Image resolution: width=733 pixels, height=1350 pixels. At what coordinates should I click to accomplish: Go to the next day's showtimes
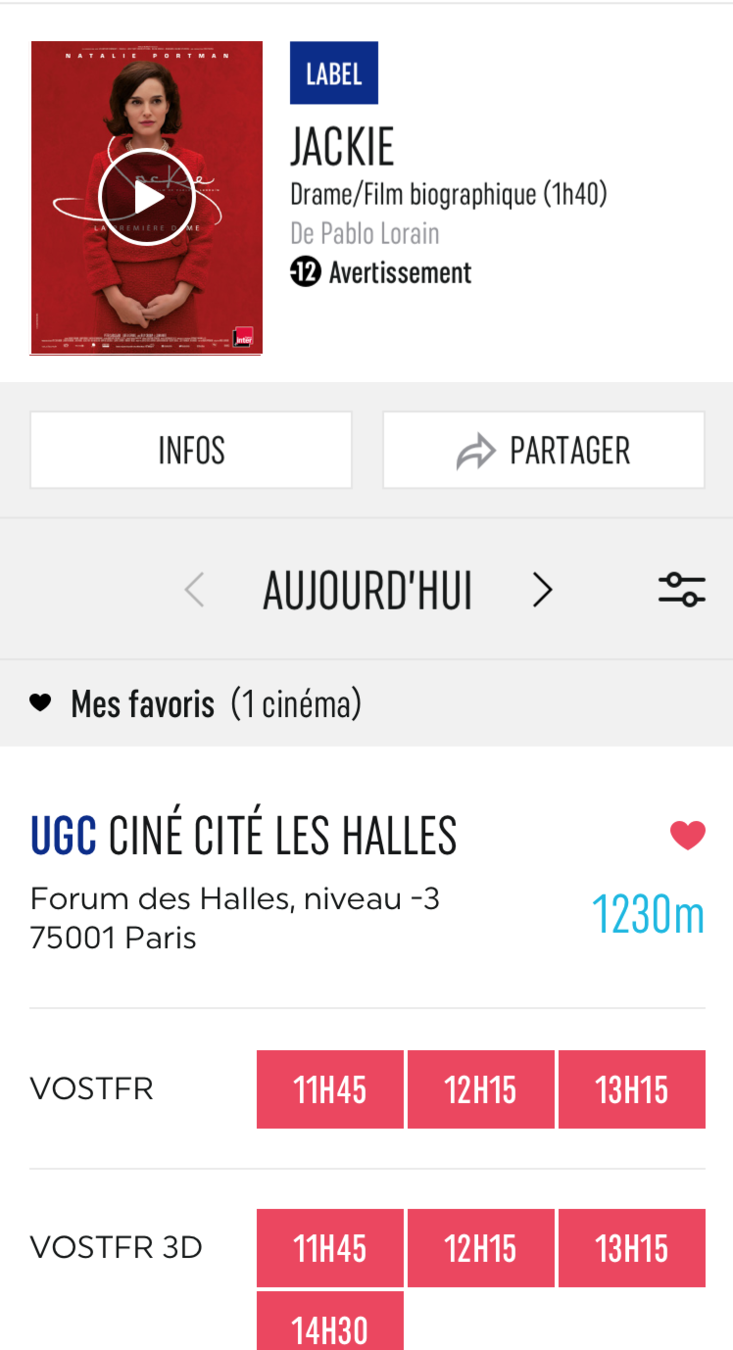tap(542, 590)
